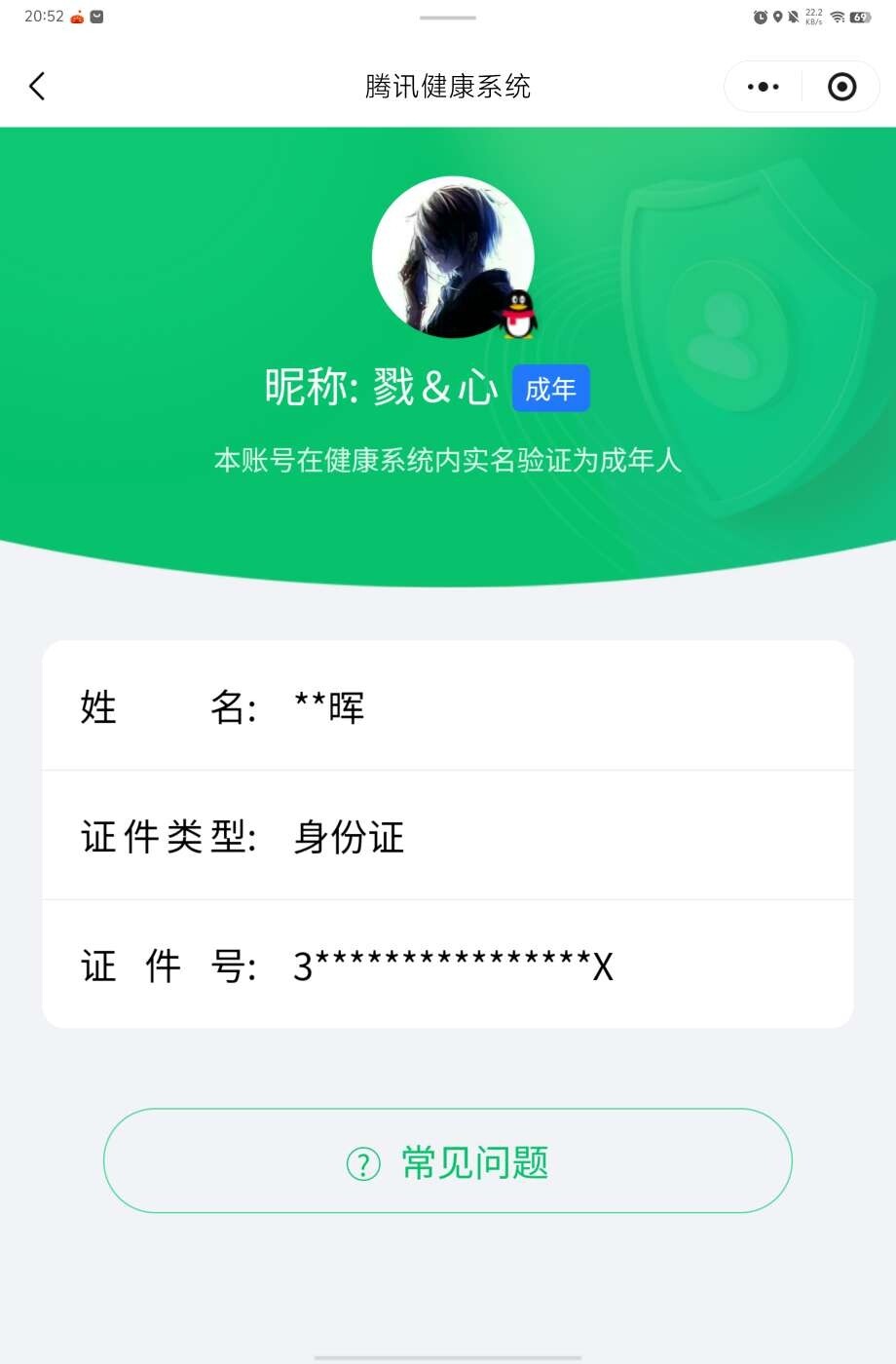Screen dimensions: 896x1364
Task: Tap the 成年 adult status badge
Action: [x=550, y=387]
